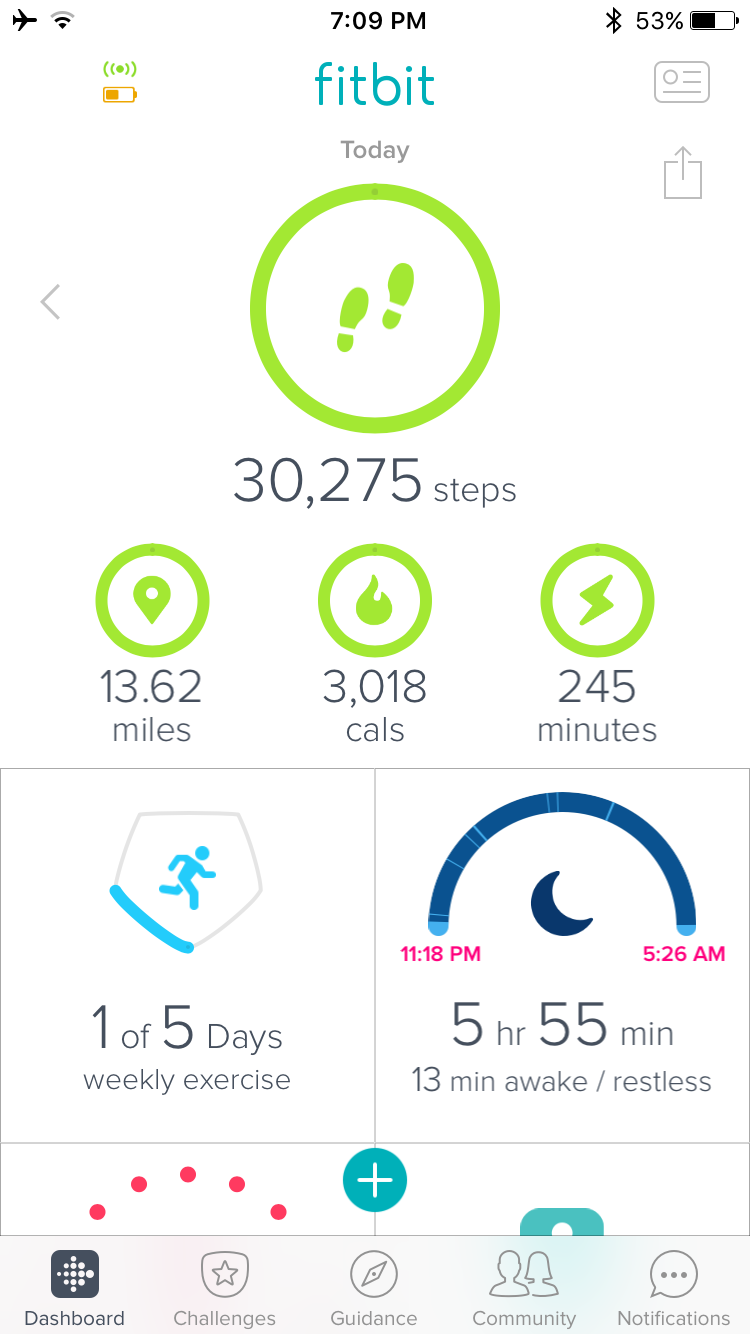Share today's stats
The image size is (750, 1334).
(x=683, y=173)
